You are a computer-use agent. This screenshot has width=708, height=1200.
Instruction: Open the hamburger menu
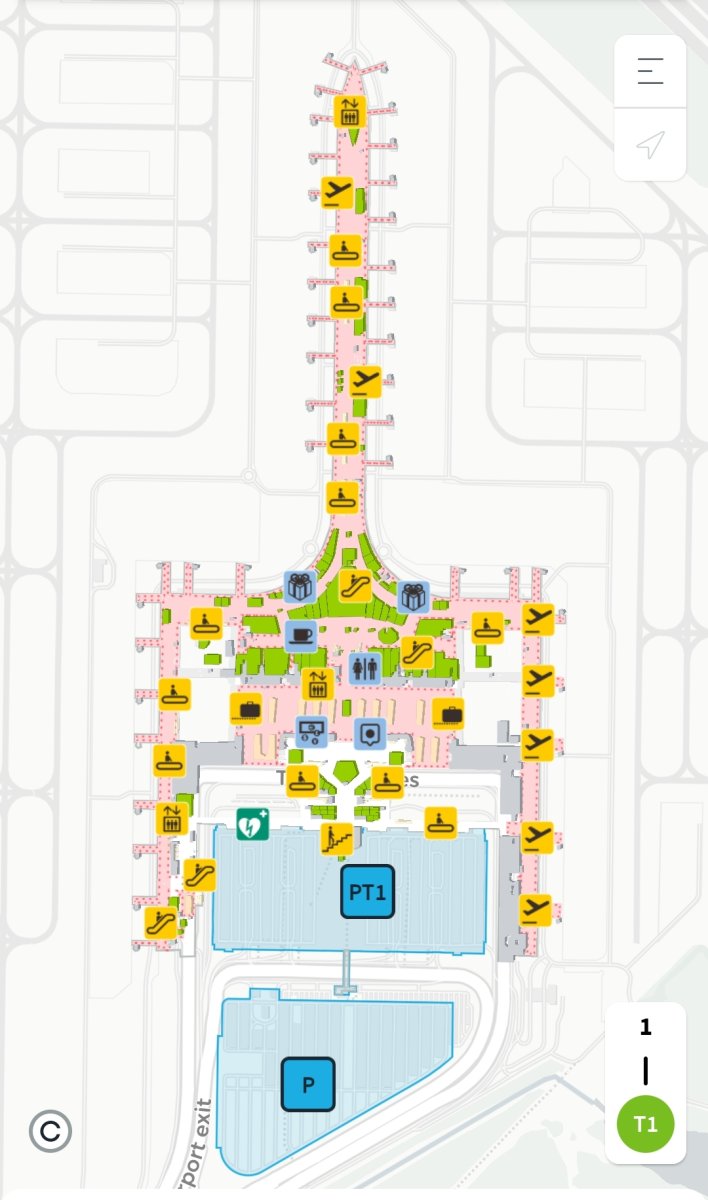[650, 72]
